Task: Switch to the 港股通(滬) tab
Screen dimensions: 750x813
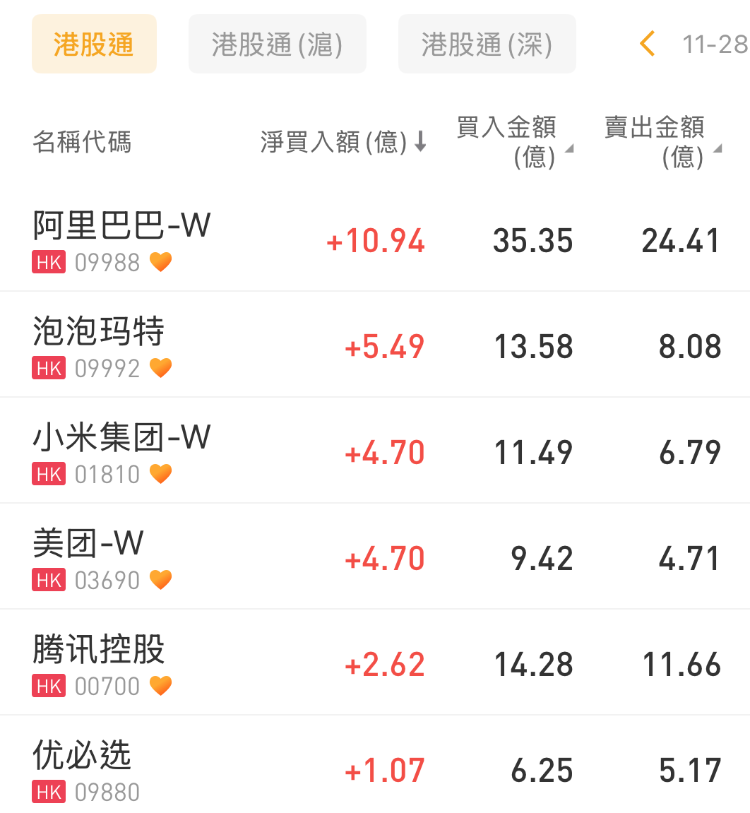Action: coord(277,44)
